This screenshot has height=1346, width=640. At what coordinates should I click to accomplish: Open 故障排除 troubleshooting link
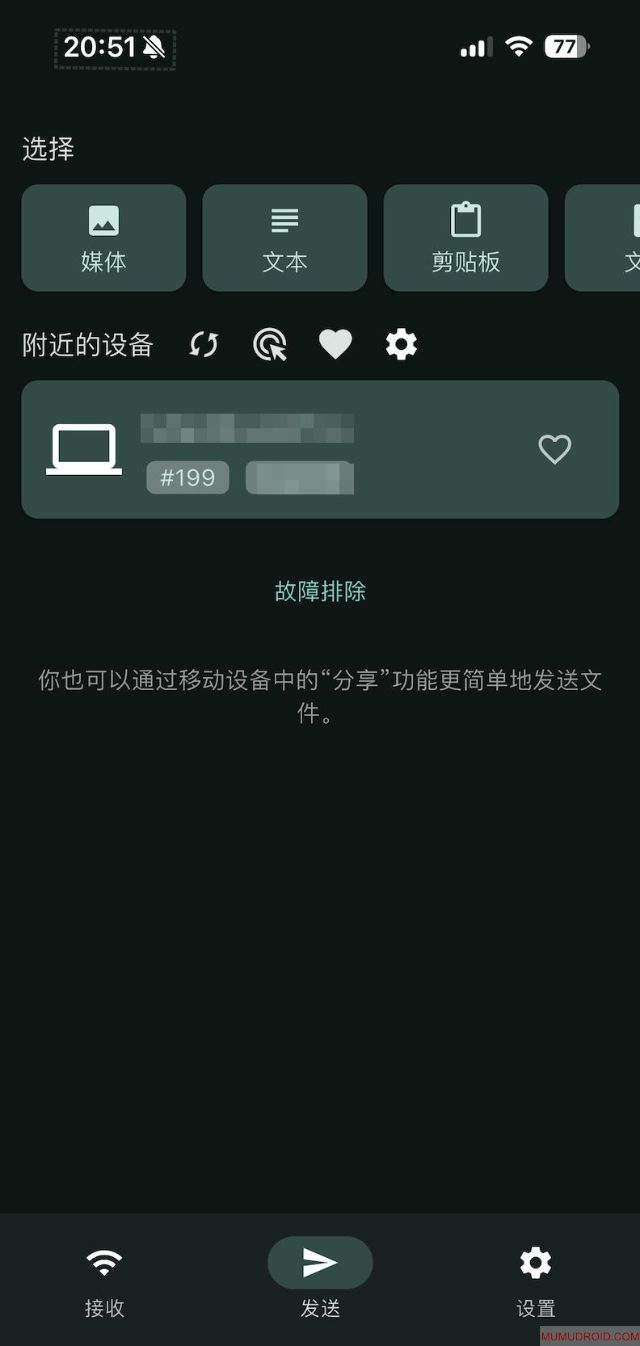(x=320, y=591)
